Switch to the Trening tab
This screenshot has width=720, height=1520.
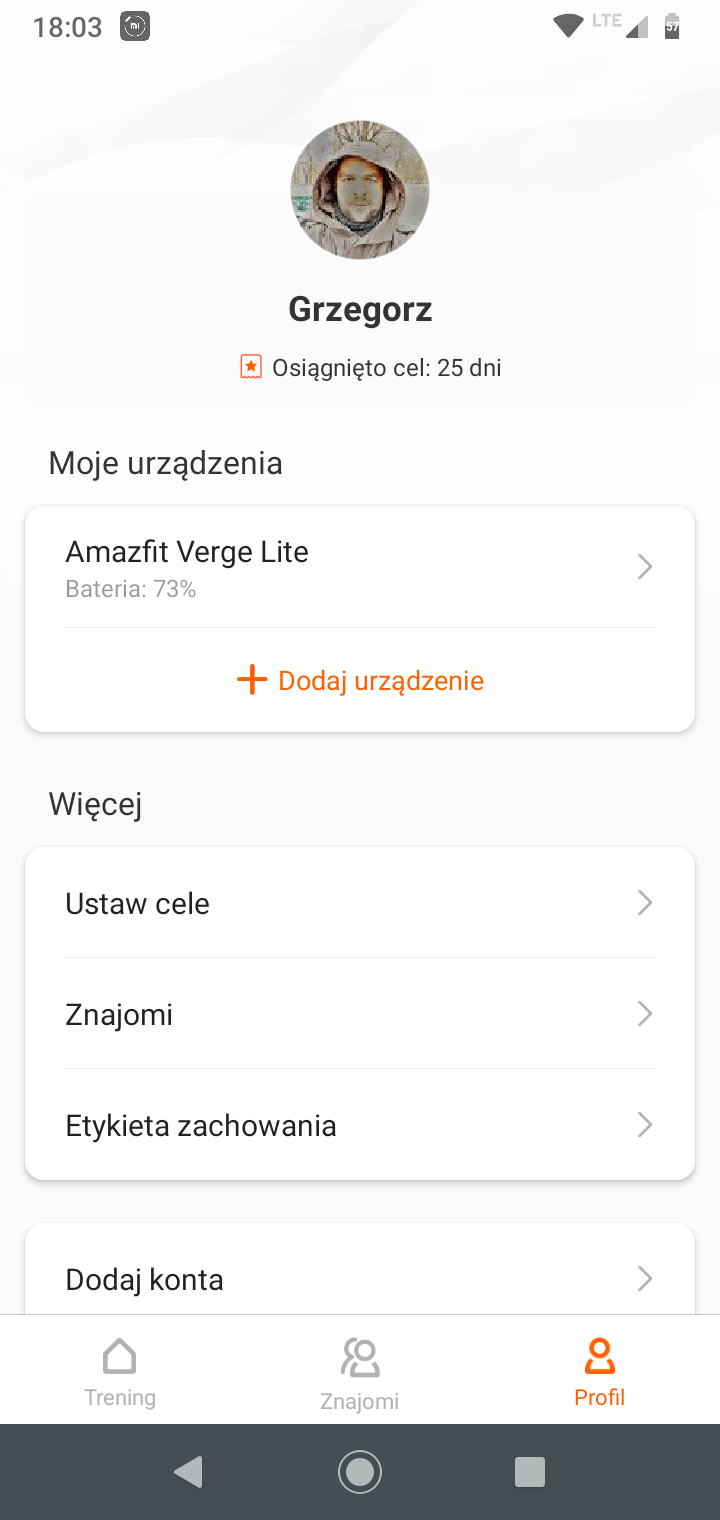pyautogui.click(x=120, y=1371)
